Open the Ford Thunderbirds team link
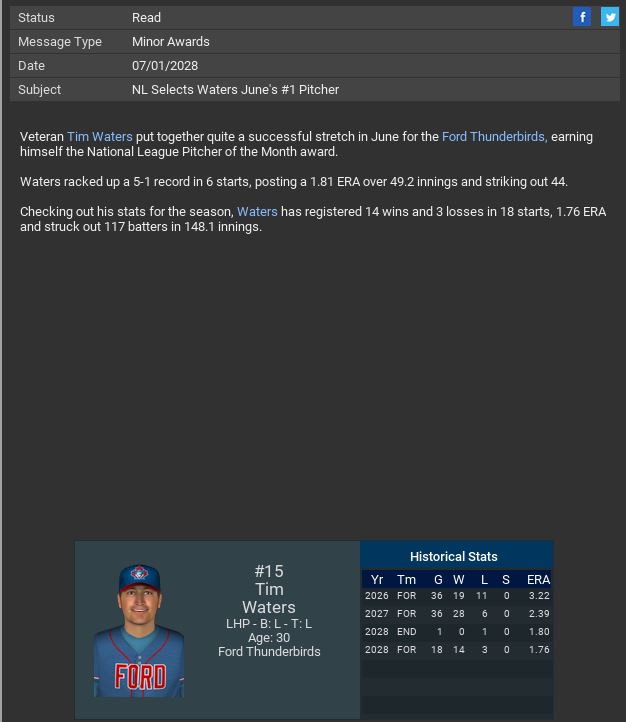Screen dimensions: 626x722 point(493,137)
